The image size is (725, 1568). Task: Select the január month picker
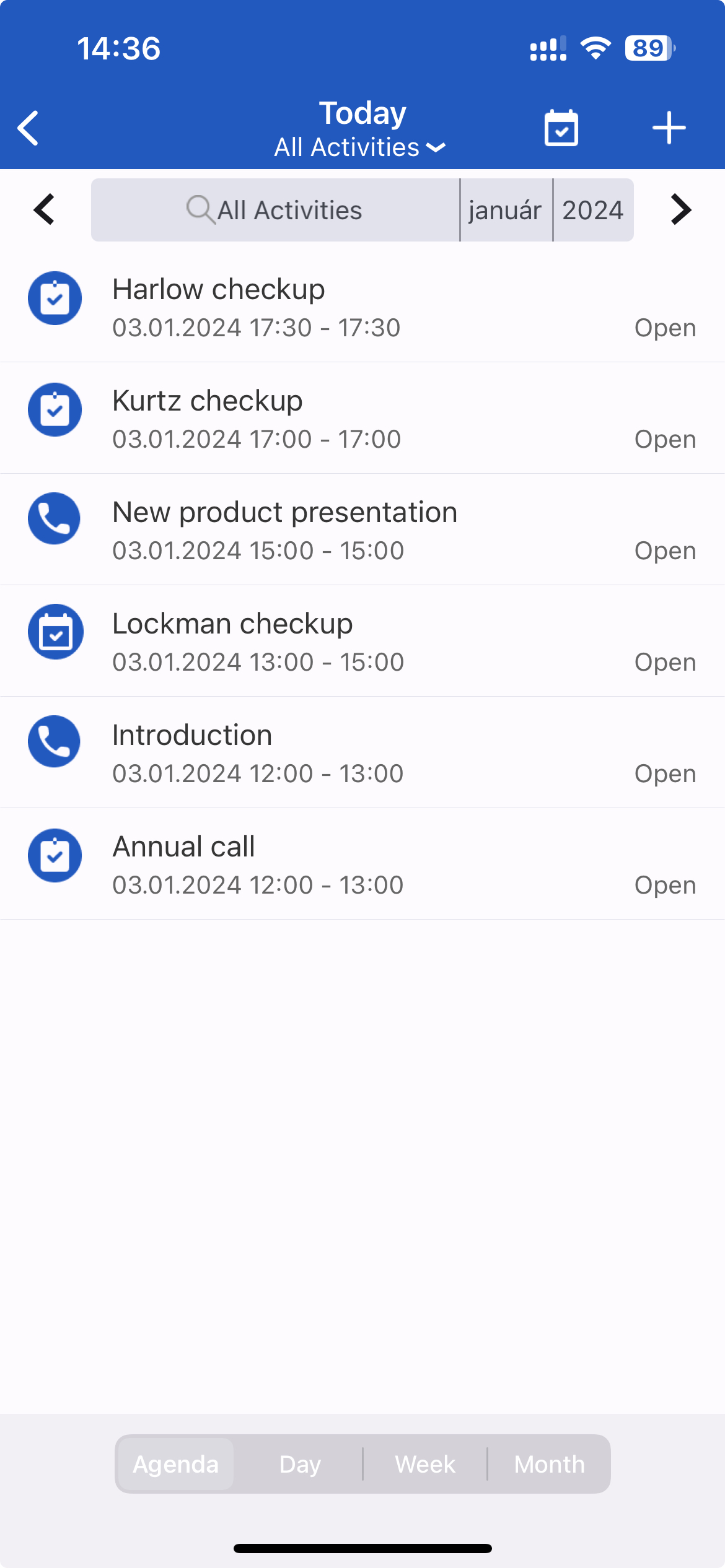point(506,210)
